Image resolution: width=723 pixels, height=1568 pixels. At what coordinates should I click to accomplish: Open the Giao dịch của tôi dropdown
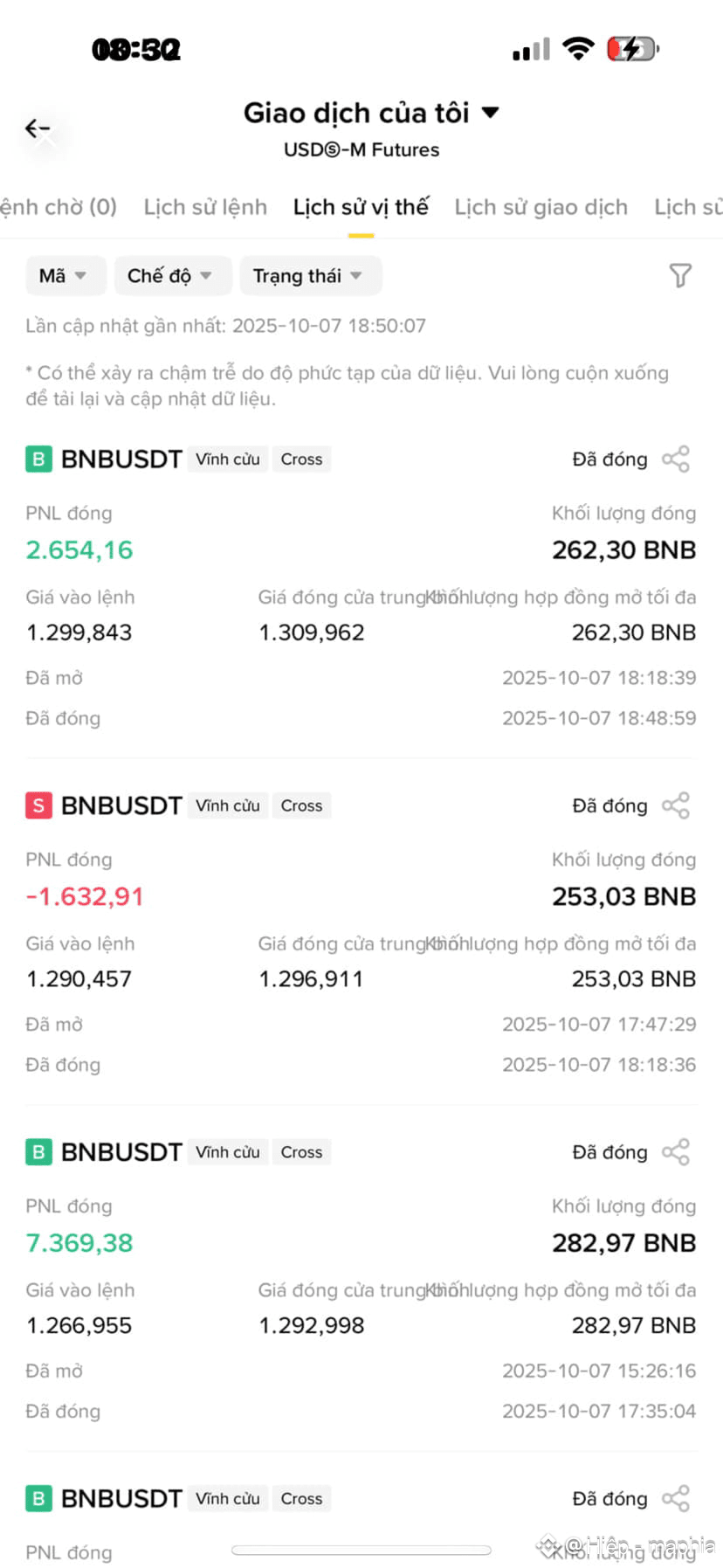point(371,113)
